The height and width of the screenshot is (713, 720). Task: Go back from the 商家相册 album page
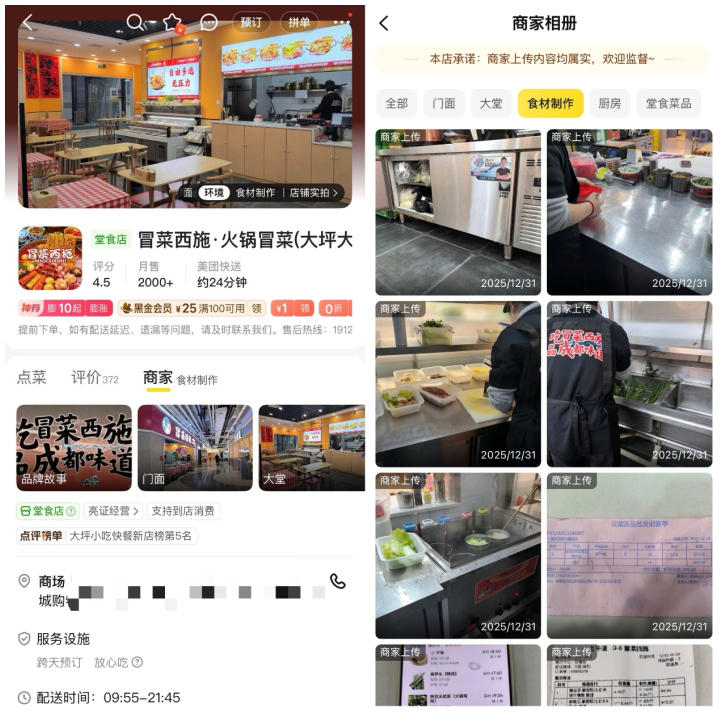pyautogui.click(x=384, y=23)
